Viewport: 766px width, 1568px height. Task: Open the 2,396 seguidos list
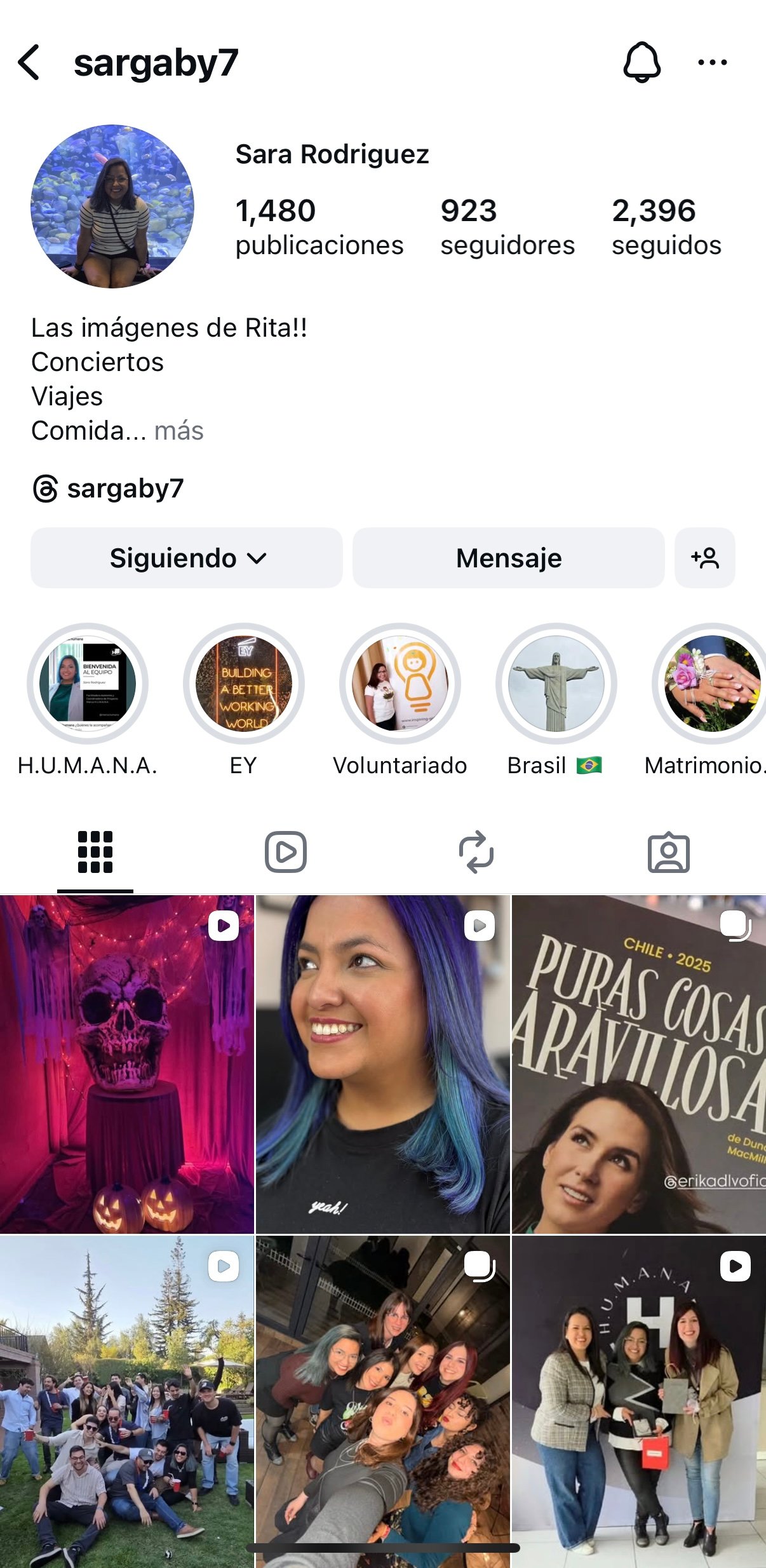(x=666, y=227)
